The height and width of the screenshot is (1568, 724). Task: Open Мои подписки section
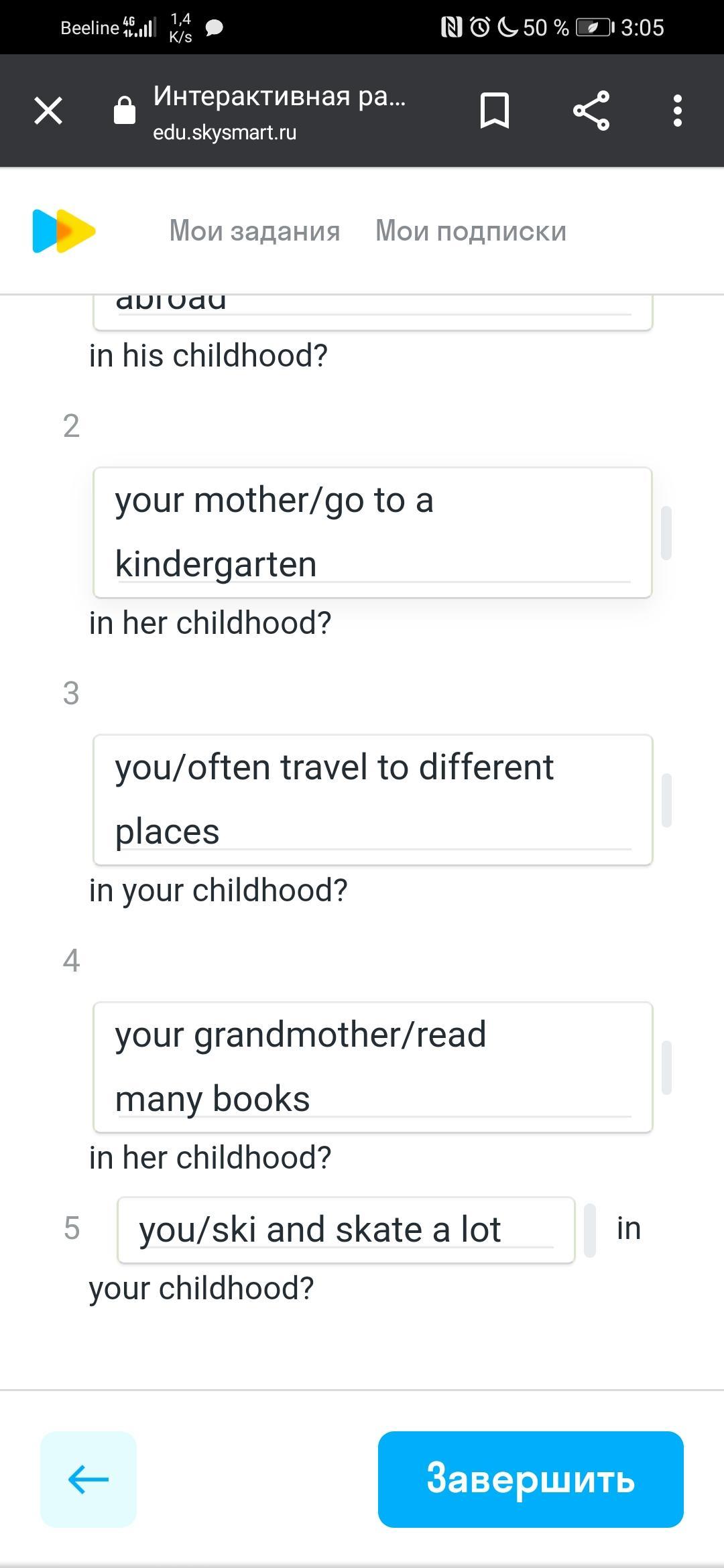coord(471,231)
